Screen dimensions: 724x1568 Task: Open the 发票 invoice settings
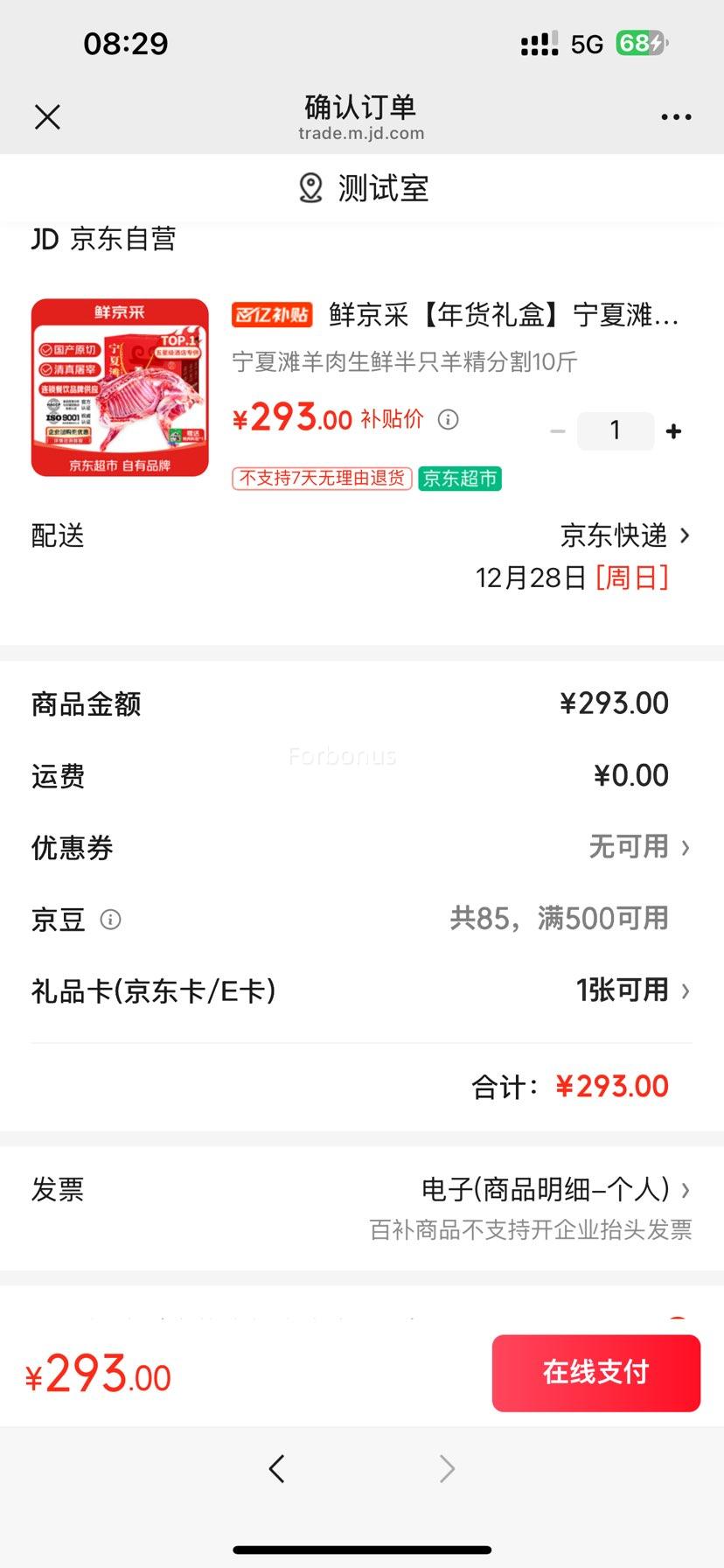coord(551,1190)
